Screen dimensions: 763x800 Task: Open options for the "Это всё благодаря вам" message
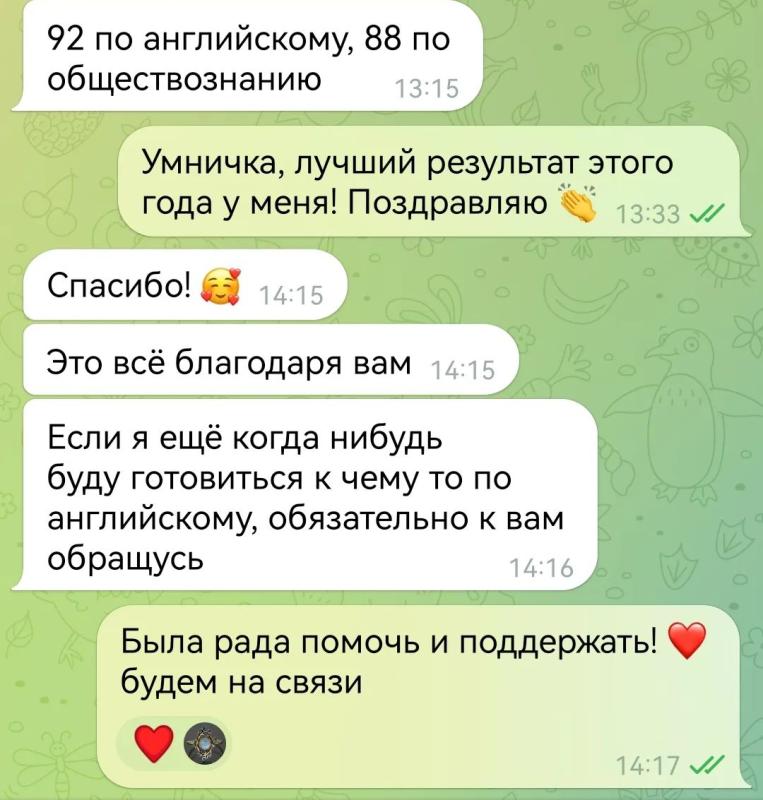[271, 360]
